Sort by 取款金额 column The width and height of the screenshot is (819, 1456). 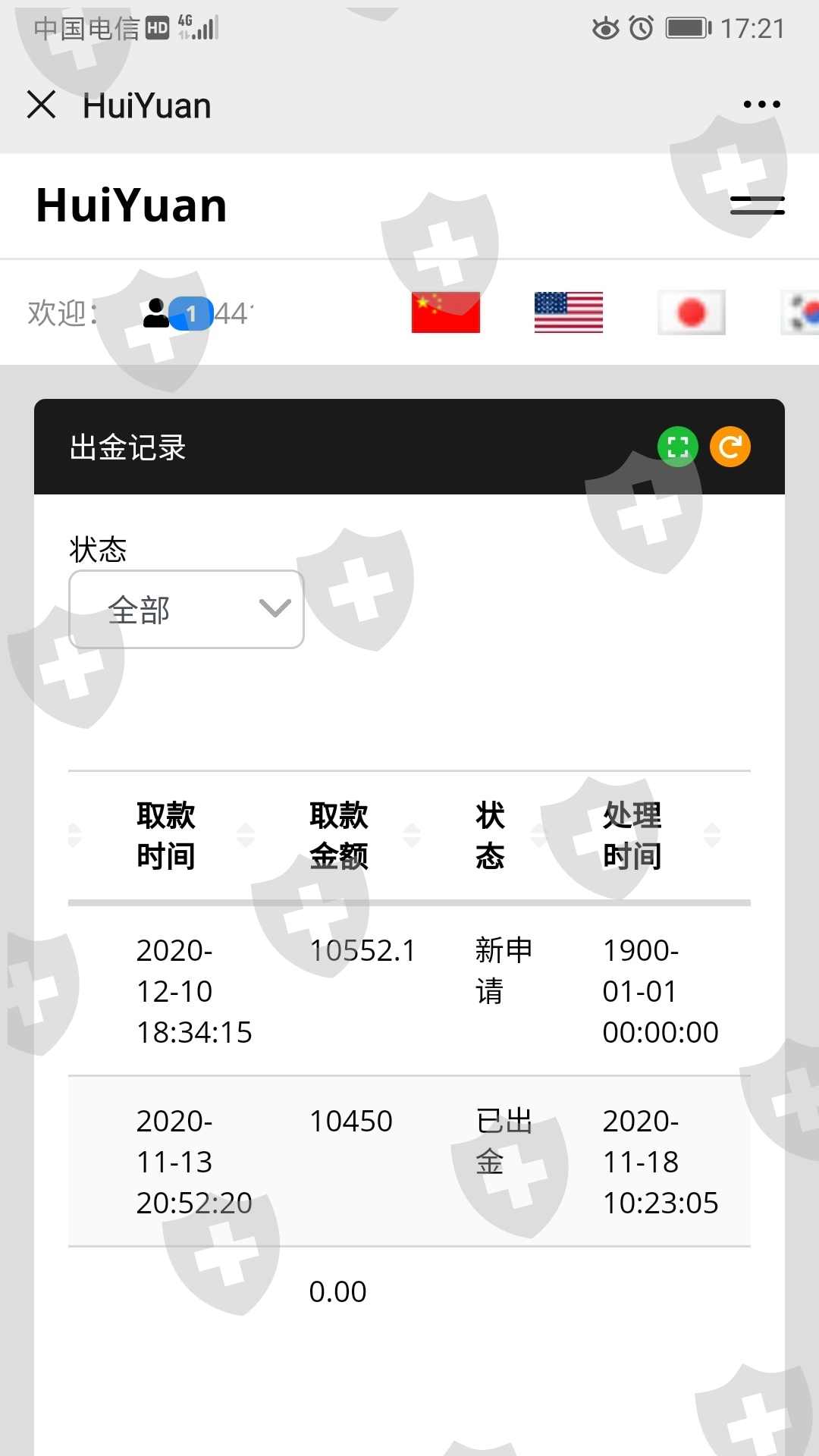click(x=339, y=836)
